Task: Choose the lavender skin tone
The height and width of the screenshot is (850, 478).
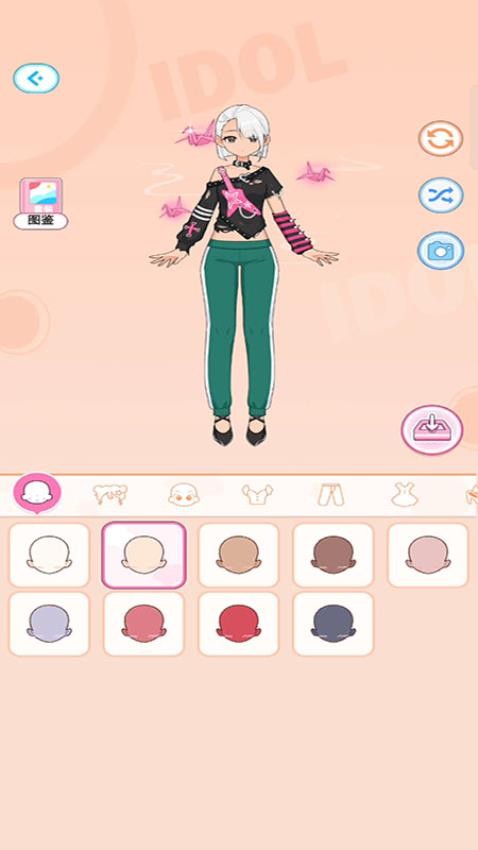Action: click(x=49, y=624)
